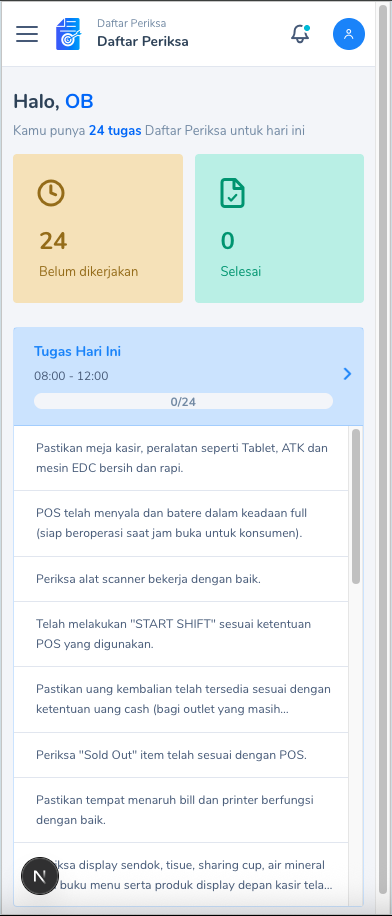
Task: Open the user profile avatar
Action: point(349,34)
